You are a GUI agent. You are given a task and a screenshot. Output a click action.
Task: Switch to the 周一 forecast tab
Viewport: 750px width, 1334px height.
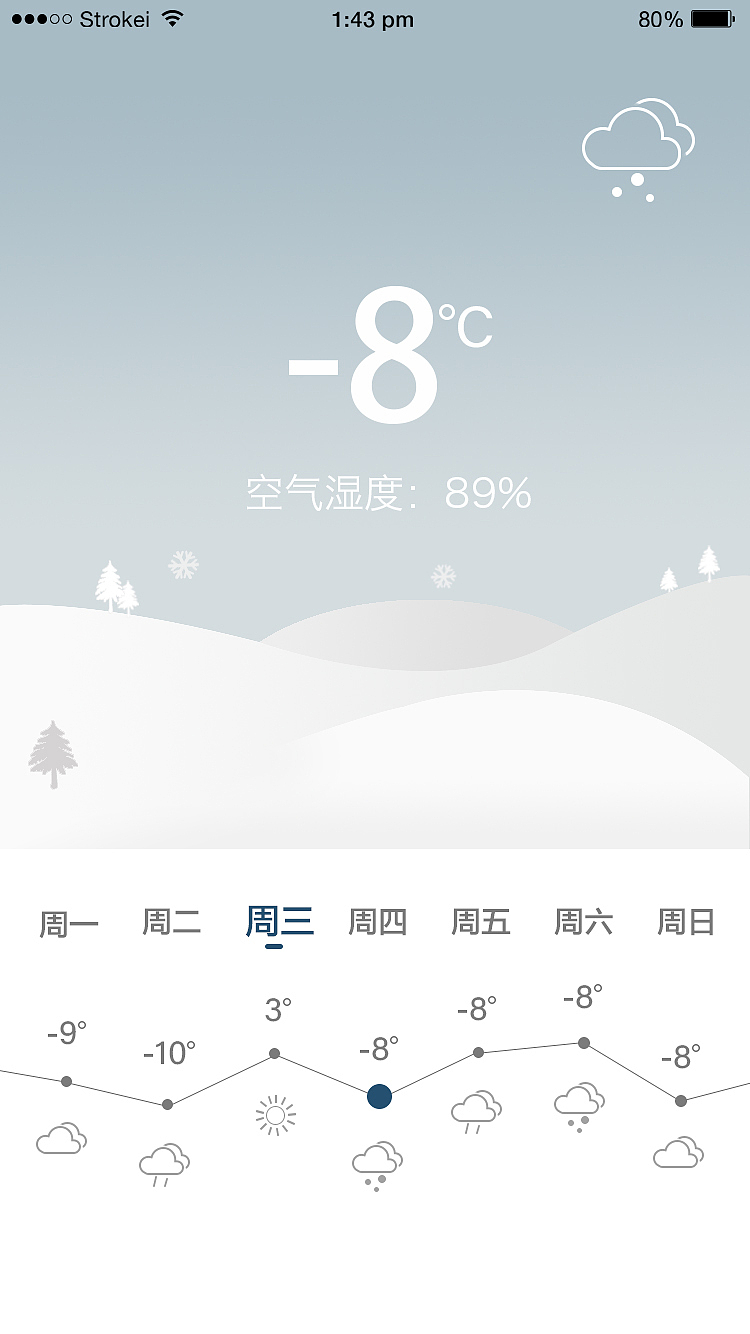click(x=67, y=923)
